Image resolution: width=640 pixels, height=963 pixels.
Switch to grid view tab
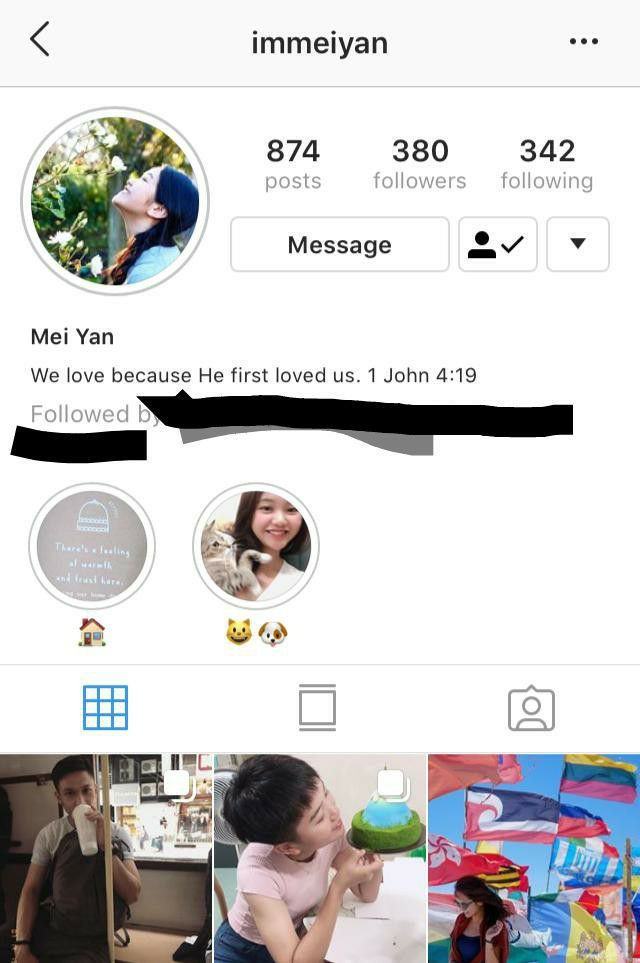pos(105,708)
